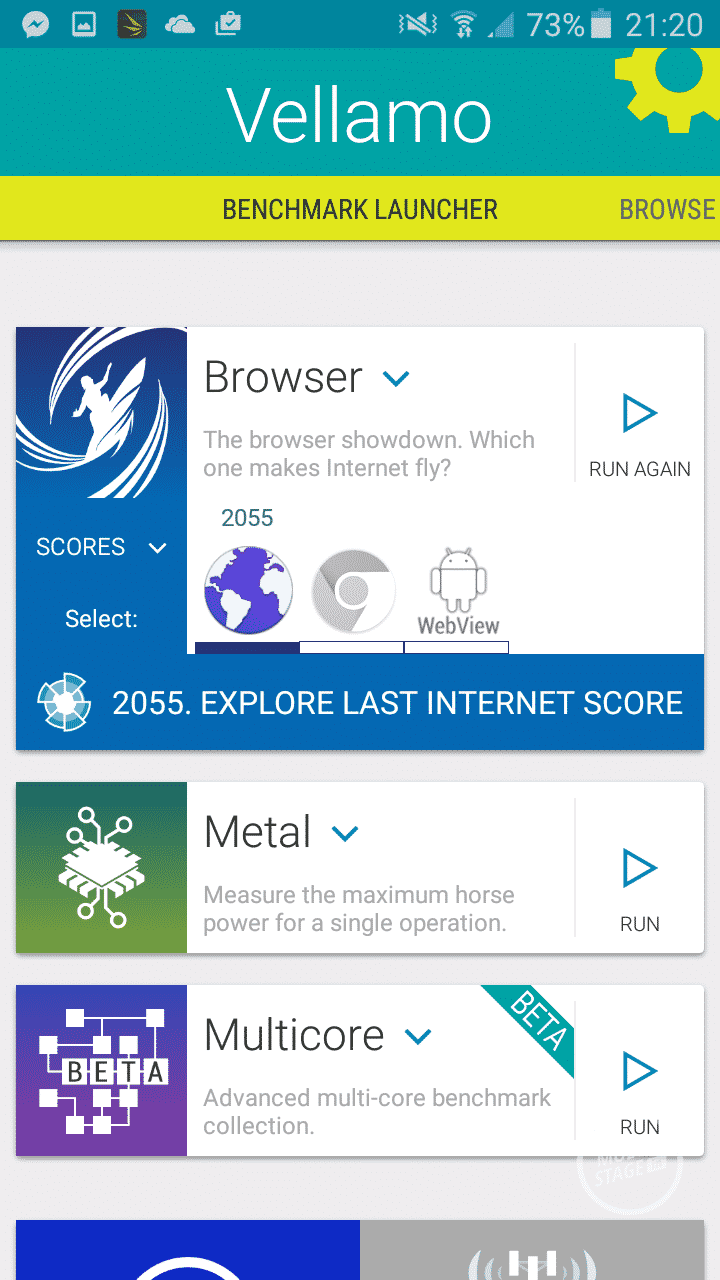Image resolution: width=720 pixels, height=1280 pixels.
Task: Explore last Internet score 2055
Action: (x=360, y=703)
